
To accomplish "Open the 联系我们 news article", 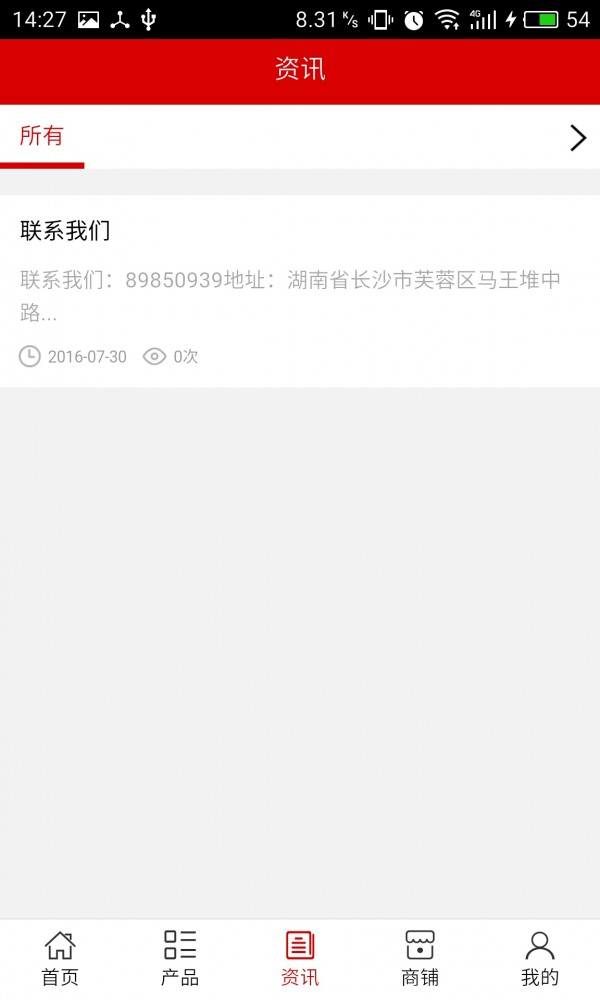I will [300, 290].
